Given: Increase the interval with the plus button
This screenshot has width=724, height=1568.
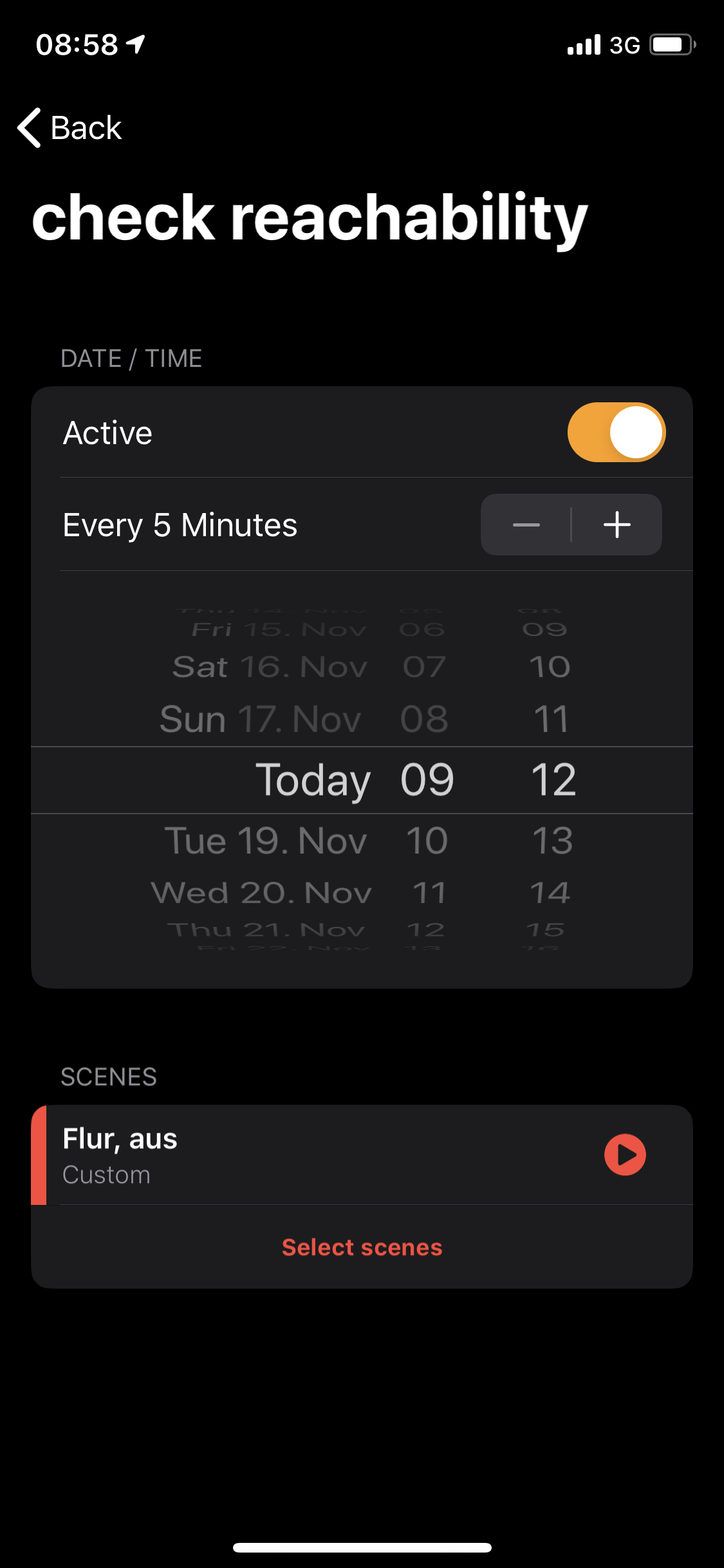Looking at the screenshot, I should point(617,525).
